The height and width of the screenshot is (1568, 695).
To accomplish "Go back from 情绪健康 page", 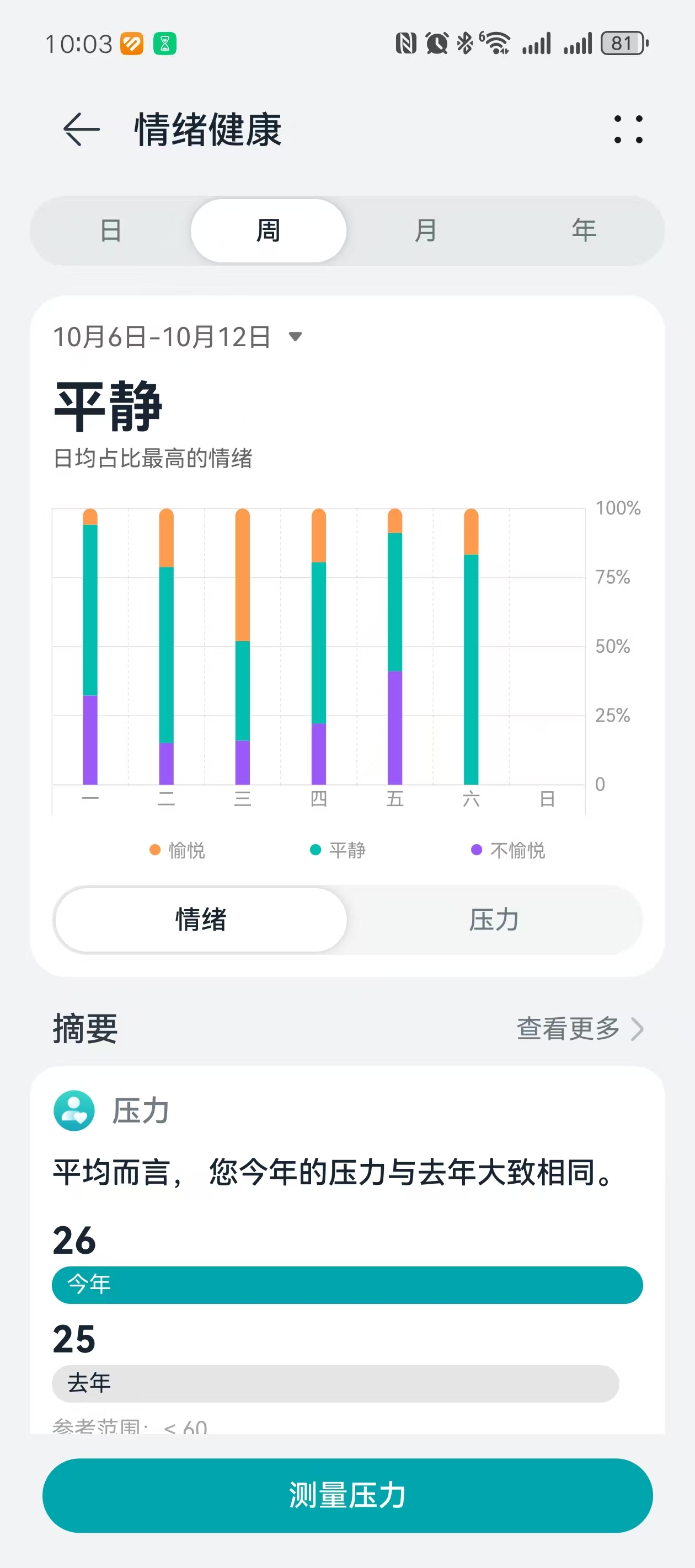I will (81, 130).
